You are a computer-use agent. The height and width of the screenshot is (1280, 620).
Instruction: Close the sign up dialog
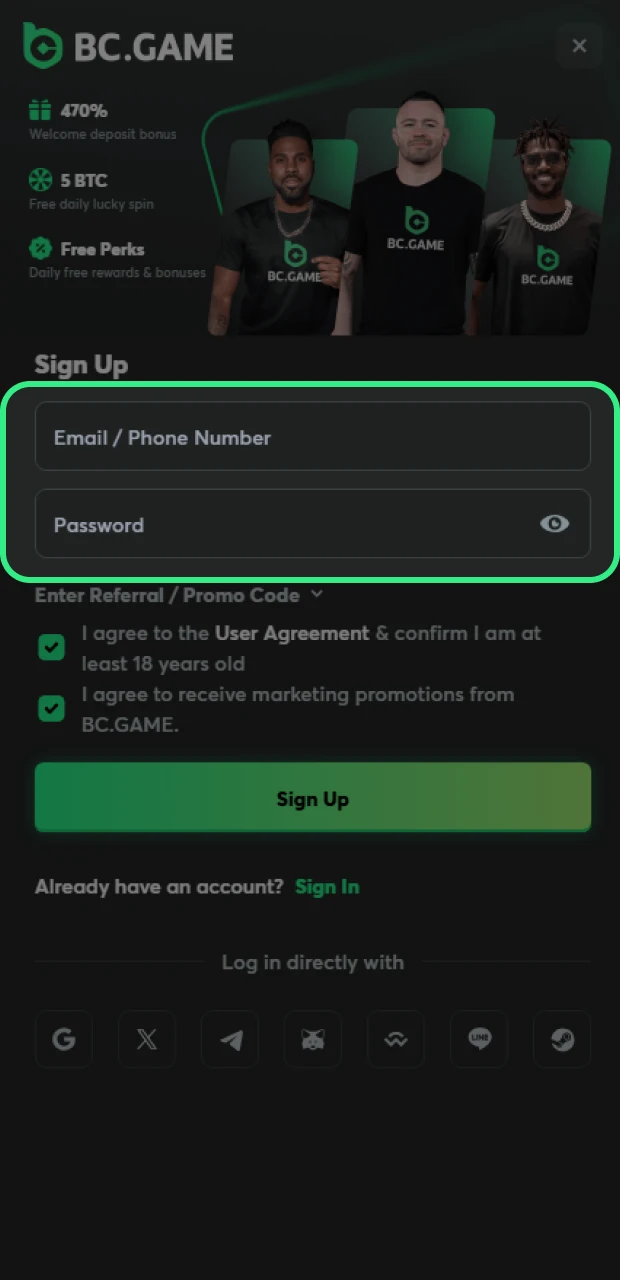point(579,45)
